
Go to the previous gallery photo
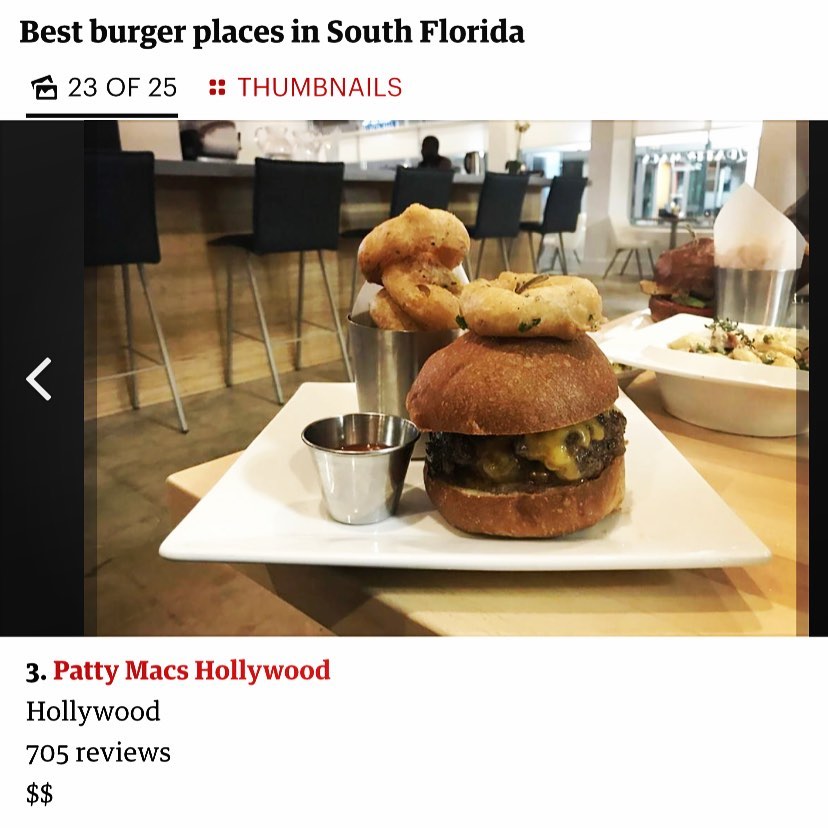(x=39, y=380)
